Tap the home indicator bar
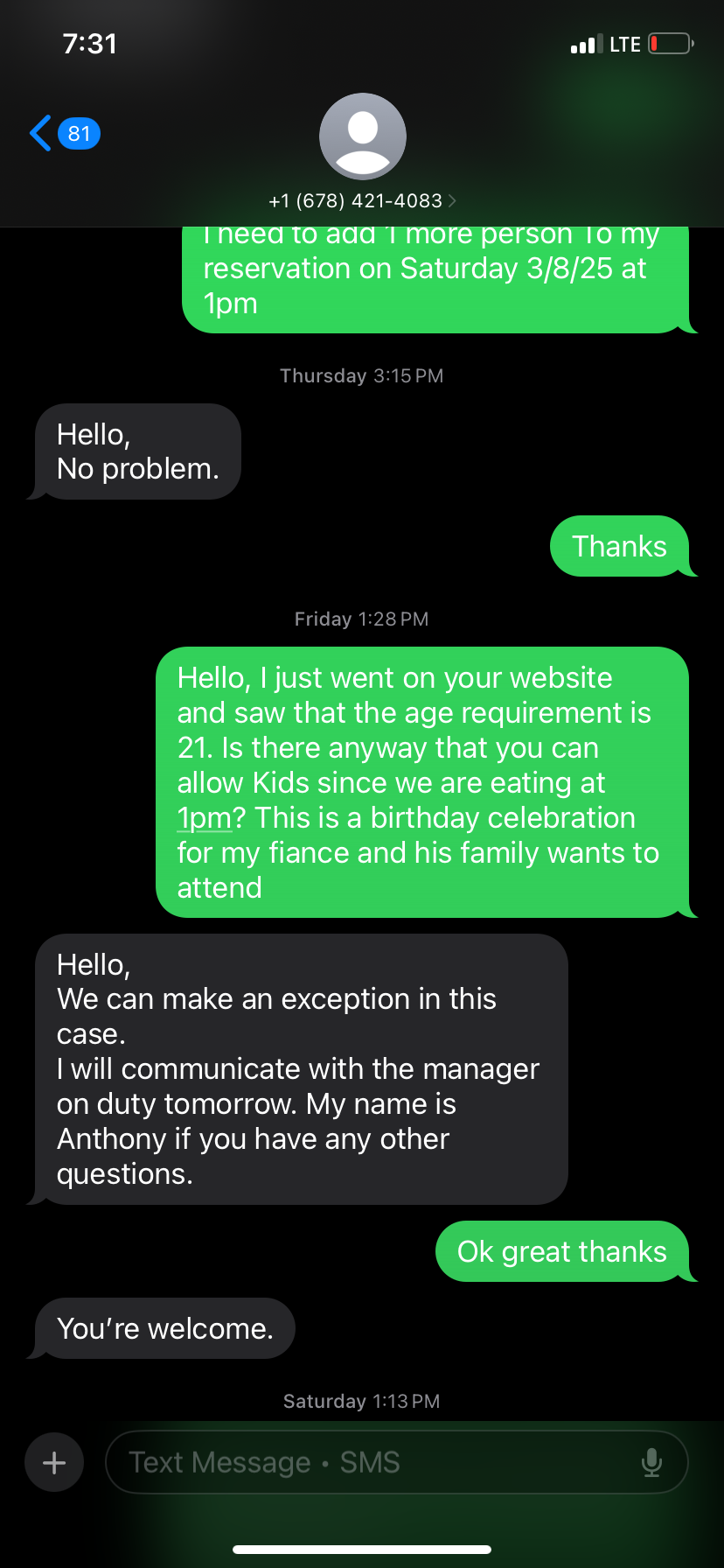724x1568 pixels. (x=362, y=1550)
